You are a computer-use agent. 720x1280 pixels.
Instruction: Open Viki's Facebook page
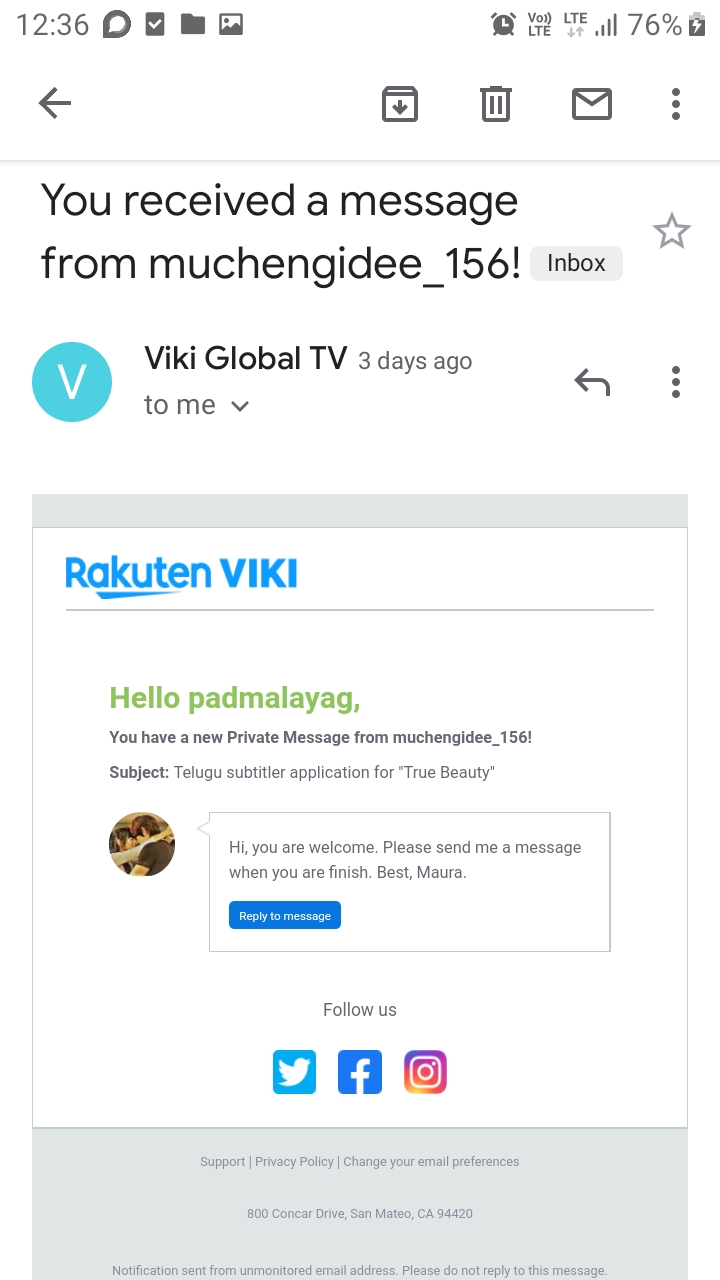coord(360,1072)
